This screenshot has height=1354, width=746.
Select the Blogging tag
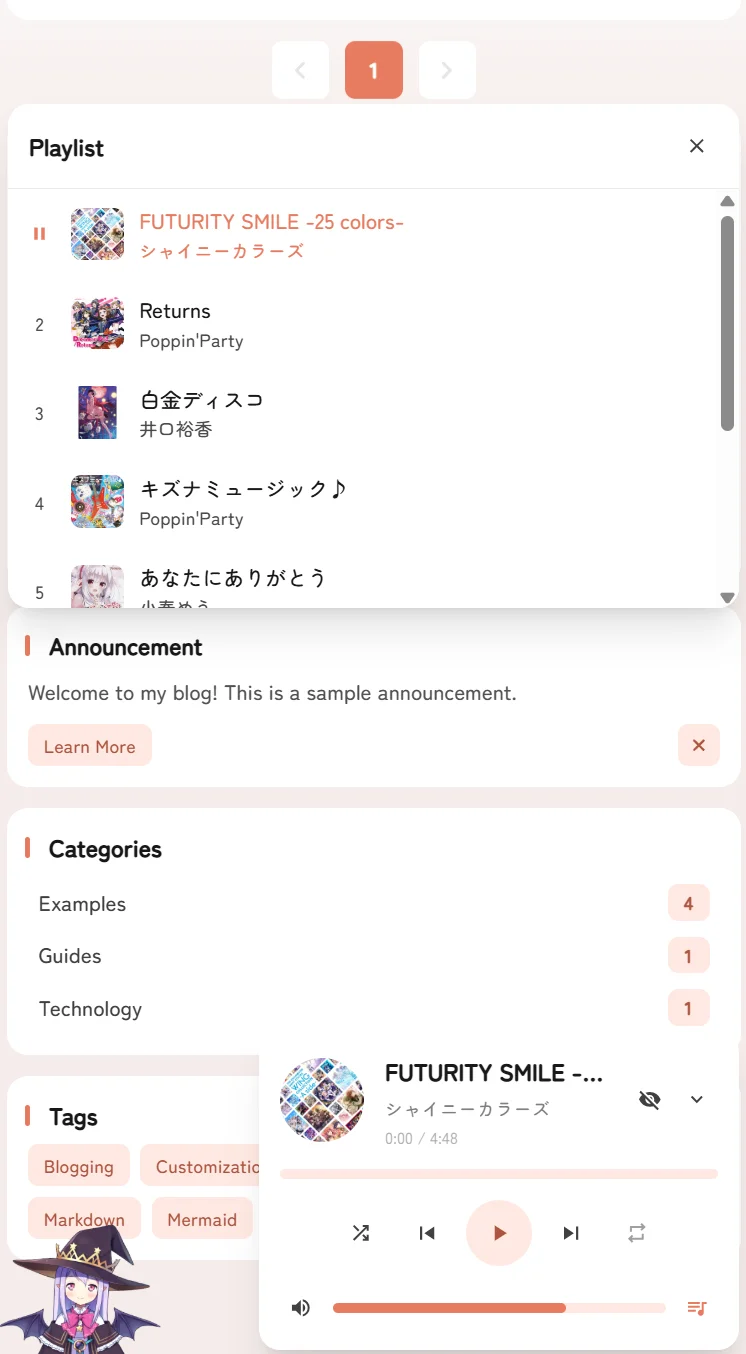click(79, 1166)
